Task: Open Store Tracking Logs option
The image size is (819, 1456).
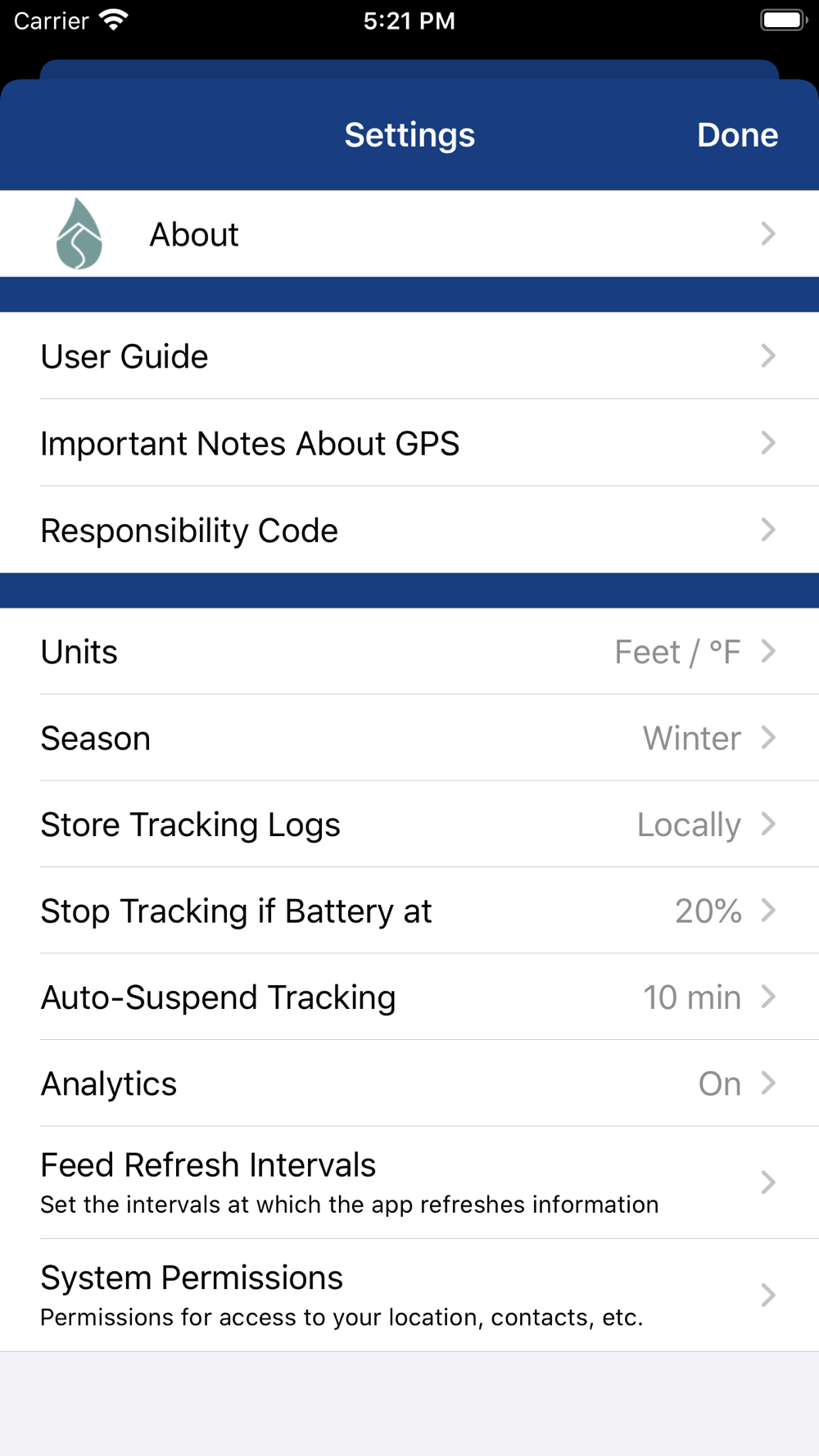Action: pos(409,825)
